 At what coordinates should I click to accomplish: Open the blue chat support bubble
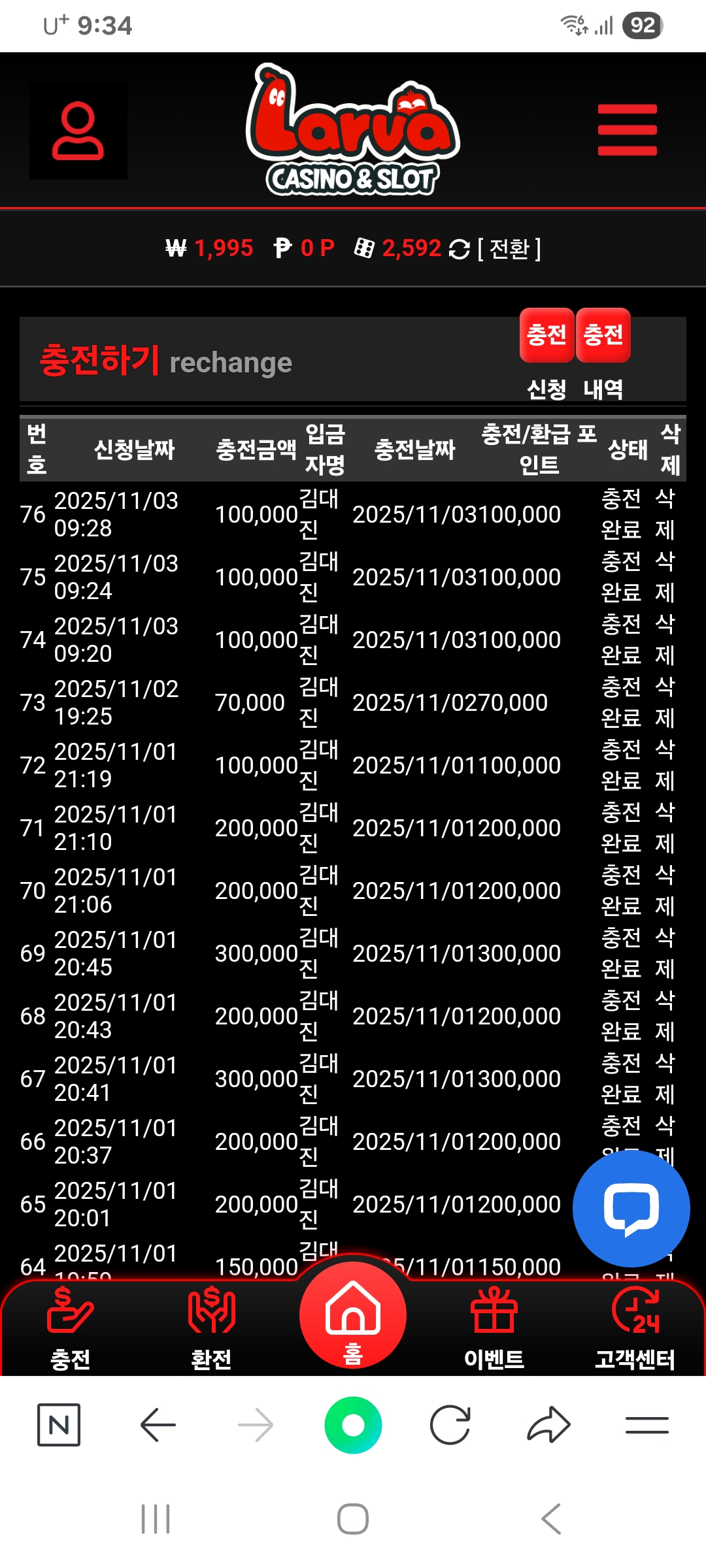[631, 1209]
